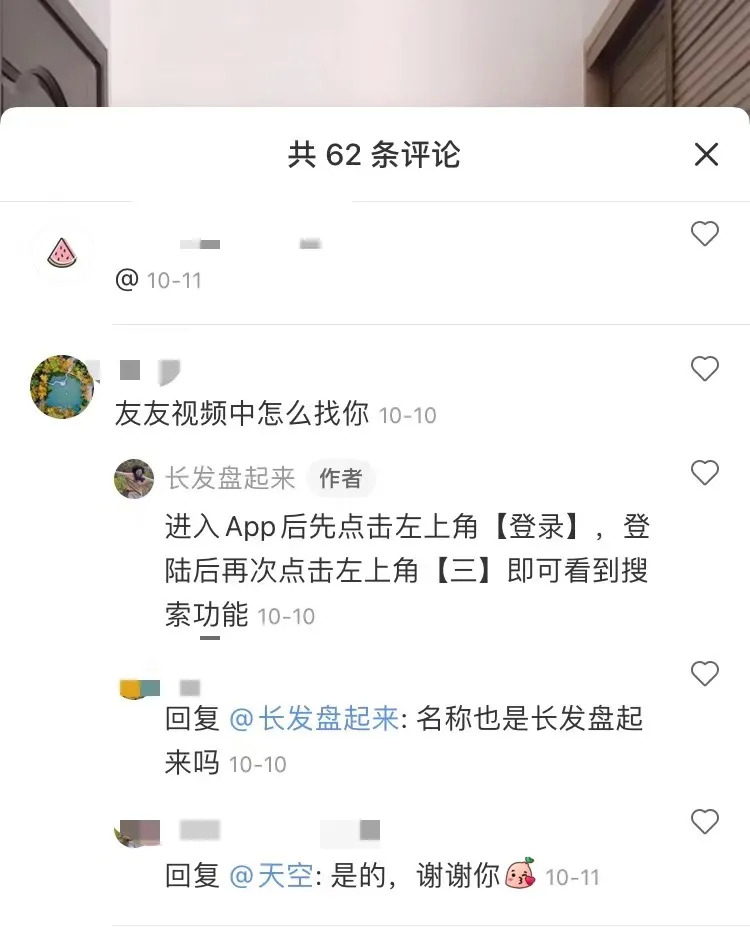750x951 pixels.
Task: Like the reply 是的，谢谢你
Action: tap(705, 823)
